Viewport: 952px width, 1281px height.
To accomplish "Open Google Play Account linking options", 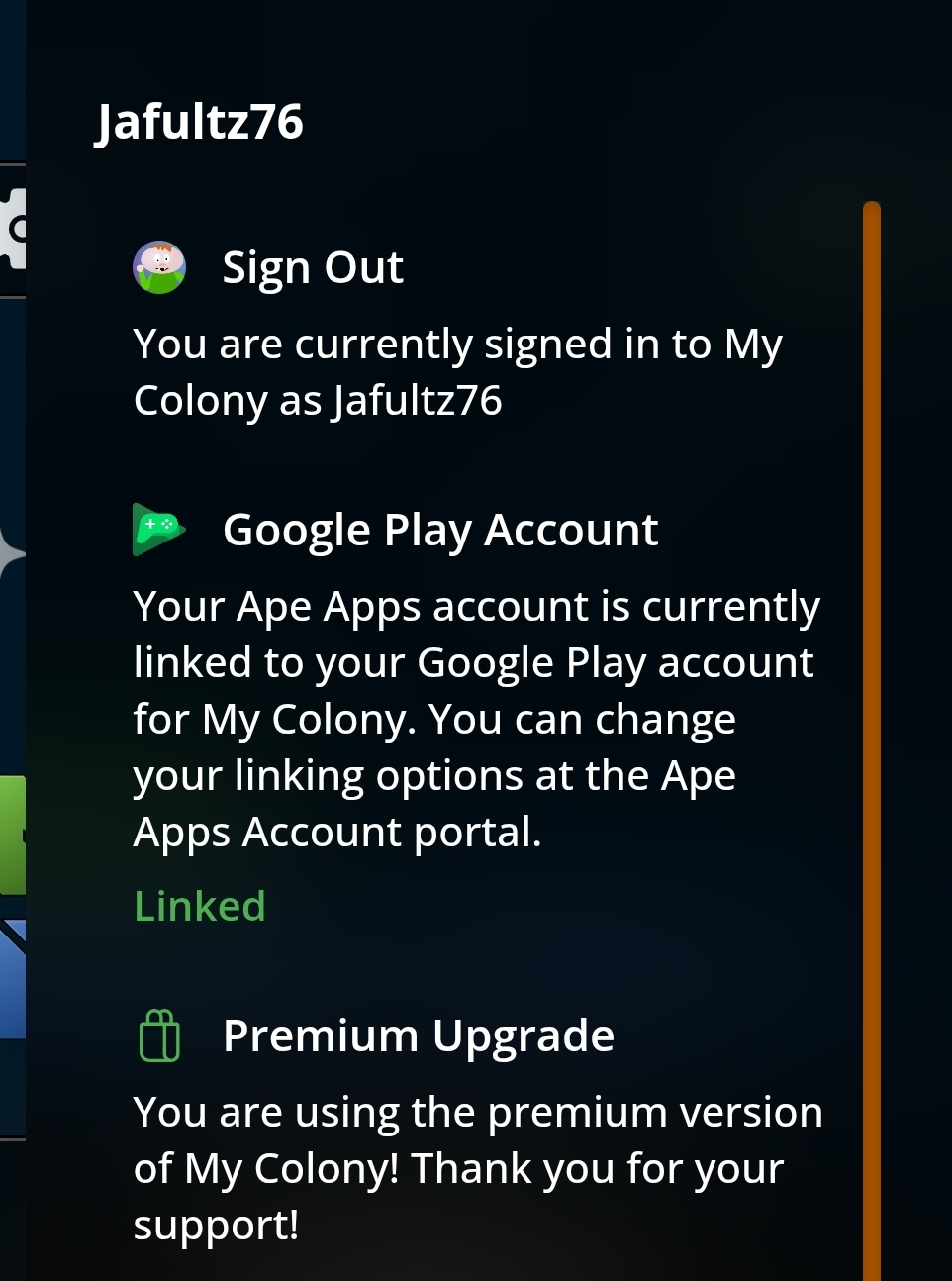I will point(439,530).
